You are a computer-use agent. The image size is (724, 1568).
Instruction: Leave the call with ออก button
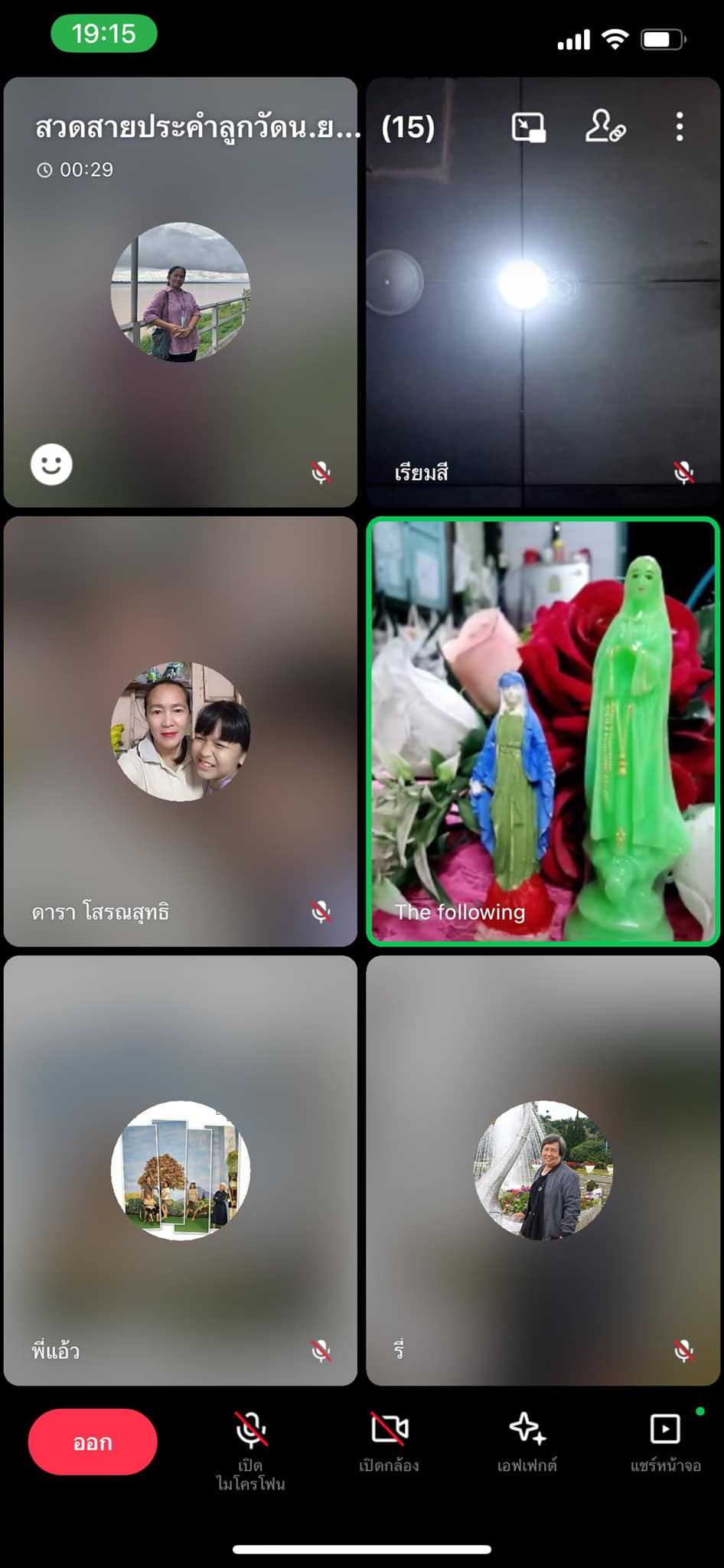coord(93,1442)
